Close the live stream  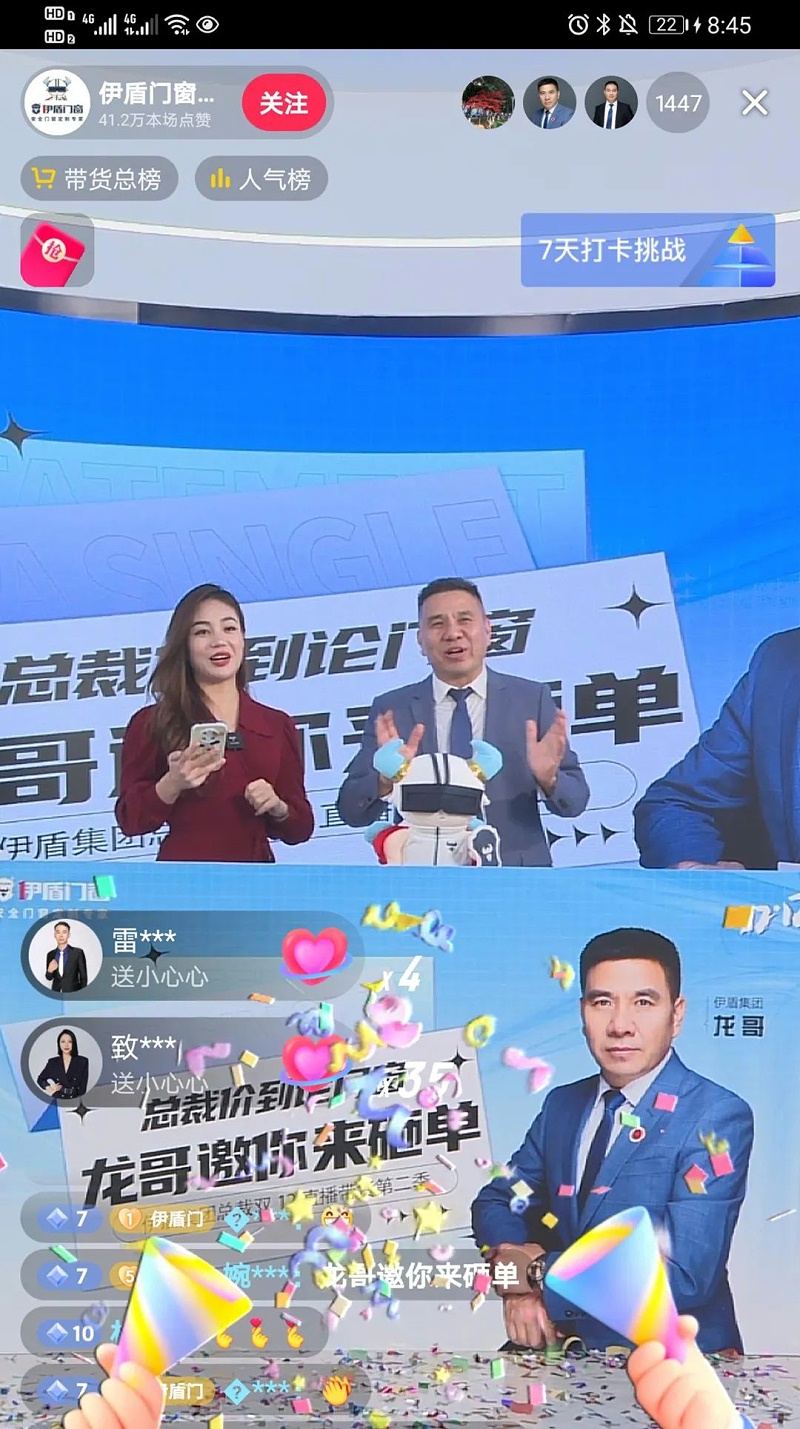pos(754,103)
